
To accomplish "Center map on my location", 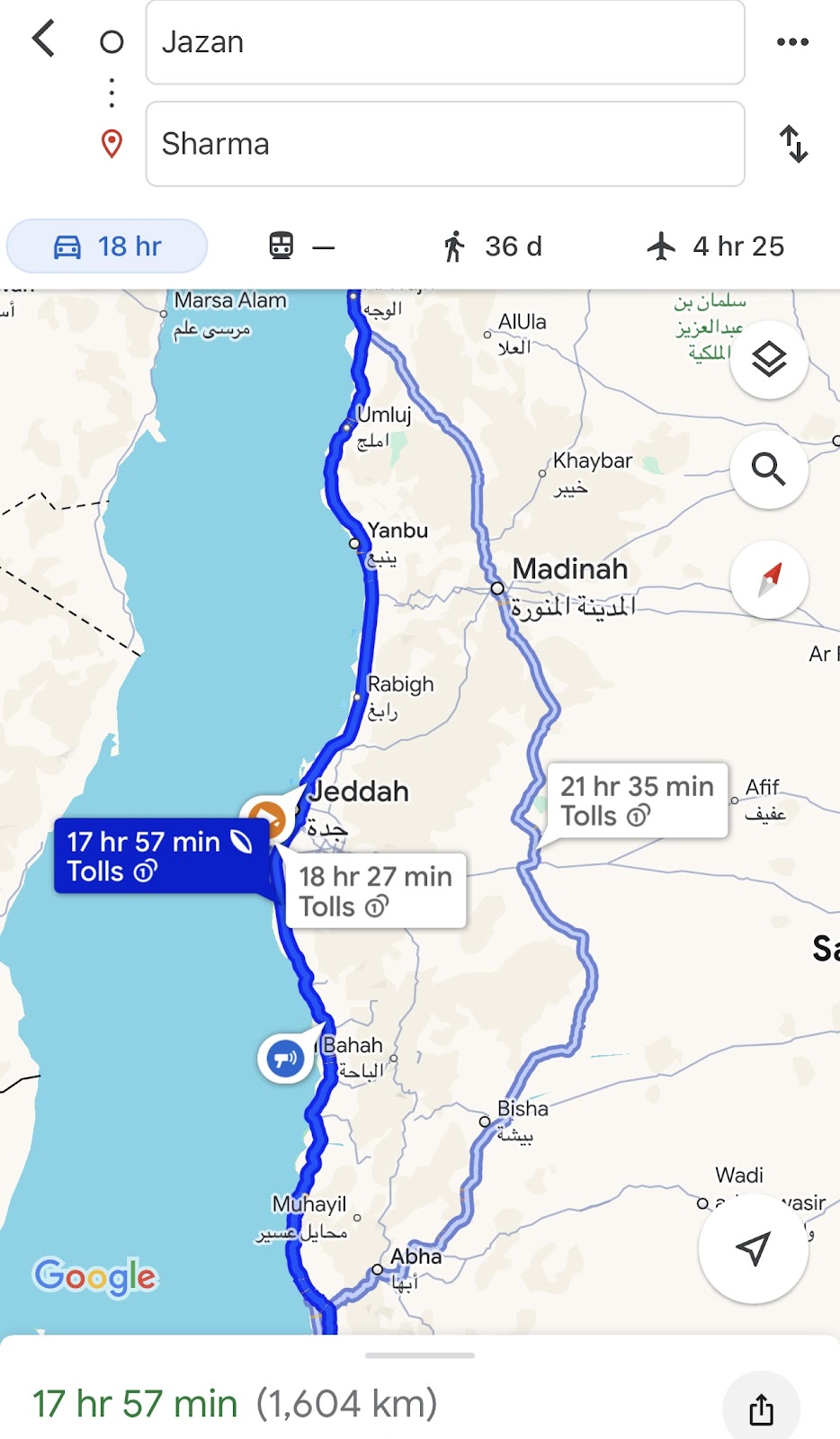I will point(753,1248).
